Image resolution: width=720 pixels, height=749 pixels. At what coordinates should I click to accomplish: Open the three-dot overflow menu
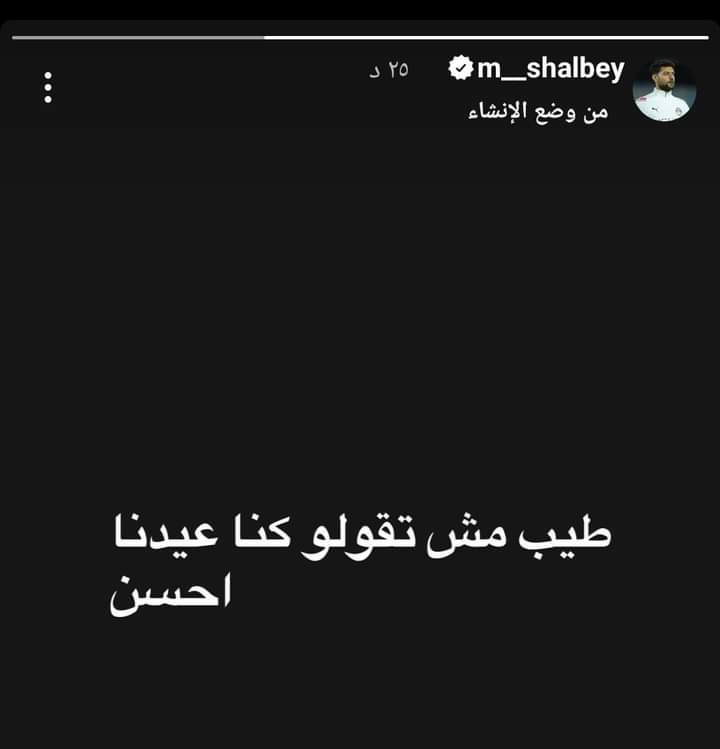(46, 88)
